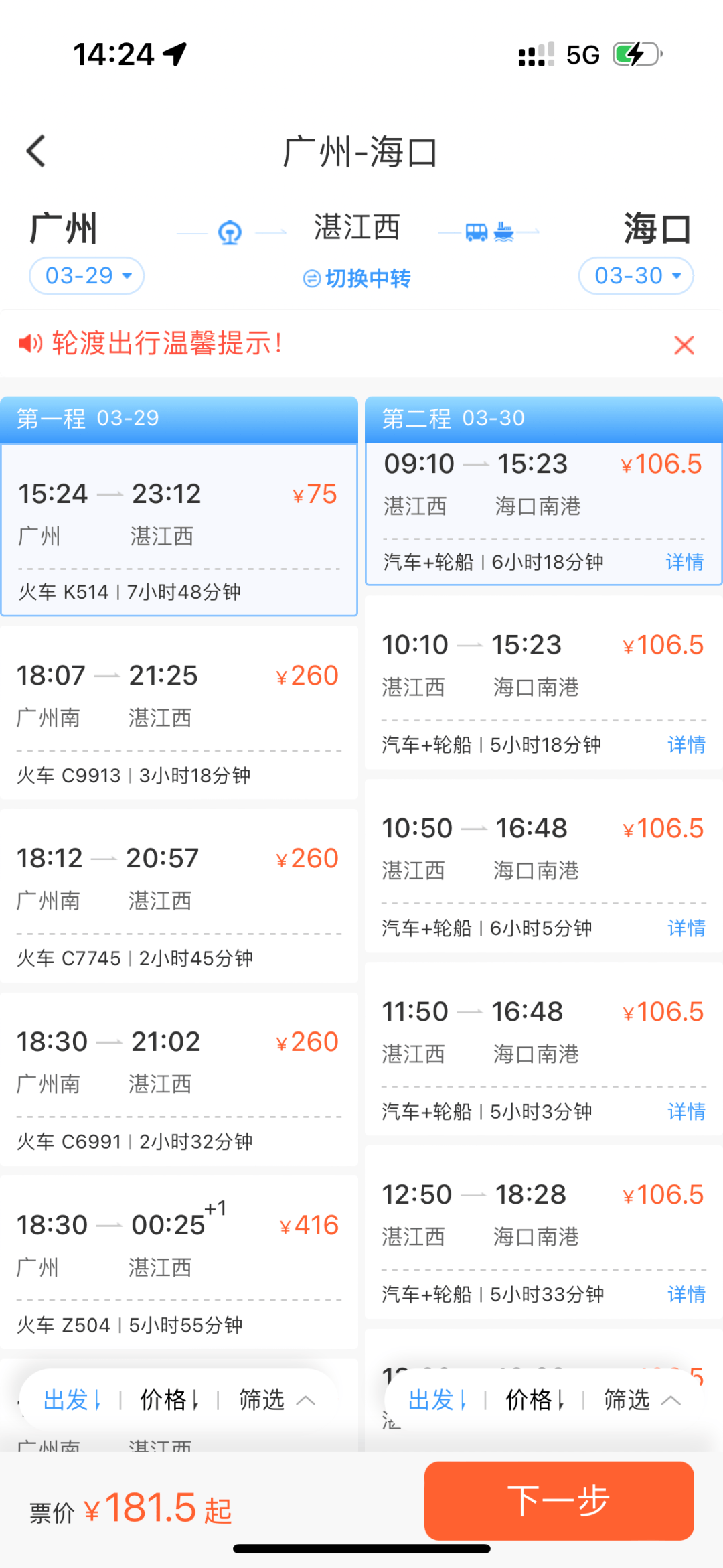Choose the C7745 train departing at 18:12
Image resolution: width=723 pixels, height=1568 pixels.
[x=179, y=896]
